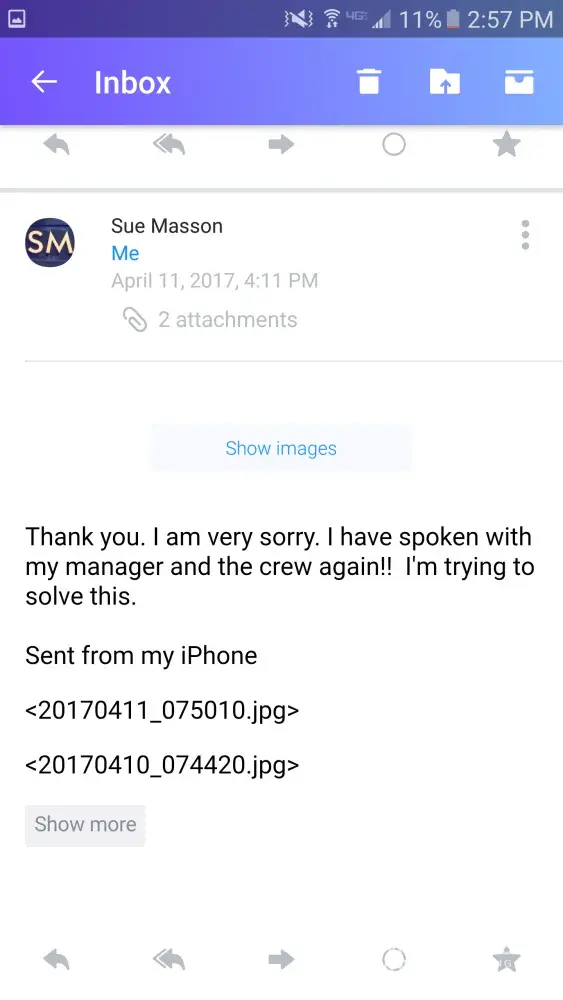Forward email using the bottom forward arrow
563x1000 pixels.
(x=281, y=959)
